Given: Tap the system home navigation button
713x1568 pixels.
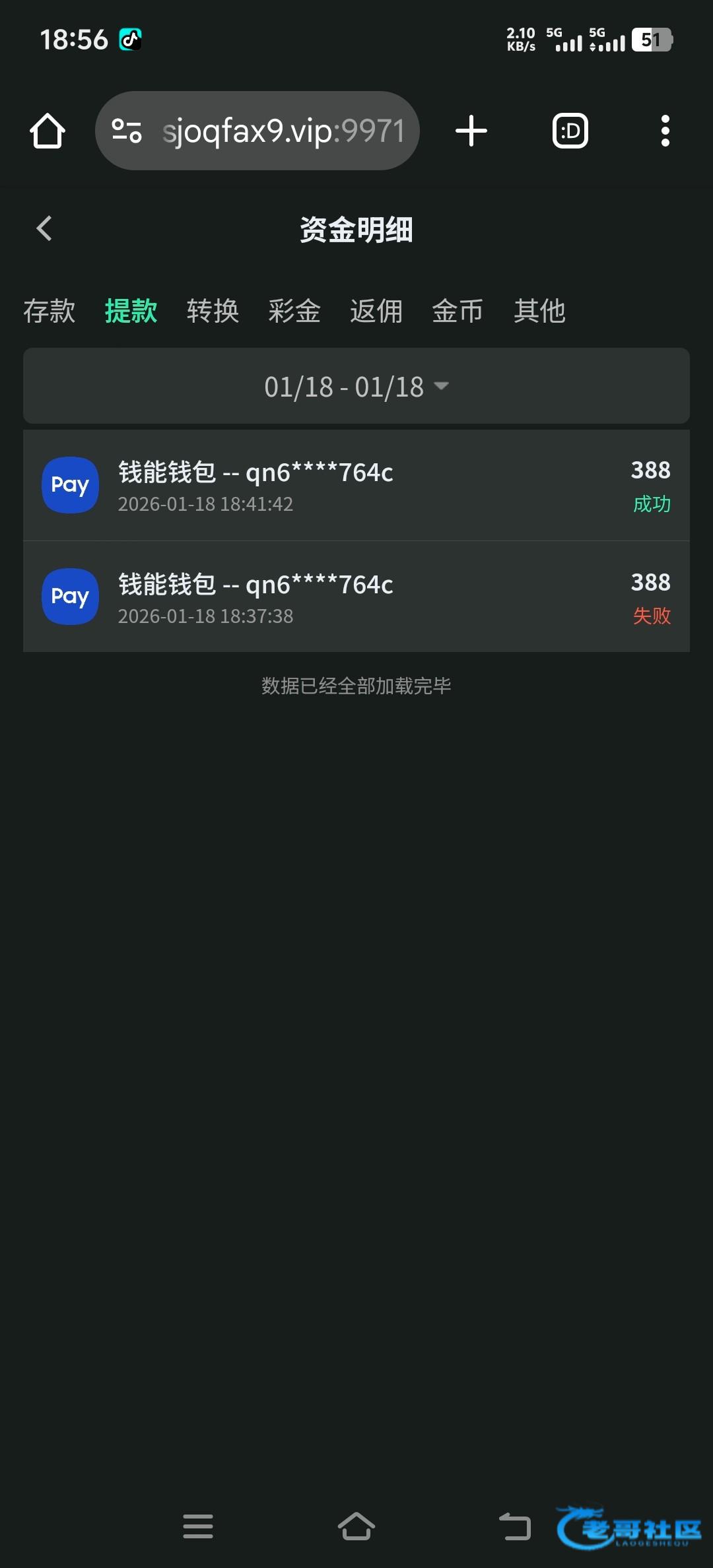Looking at the screenshot, I should [356, 1526].
